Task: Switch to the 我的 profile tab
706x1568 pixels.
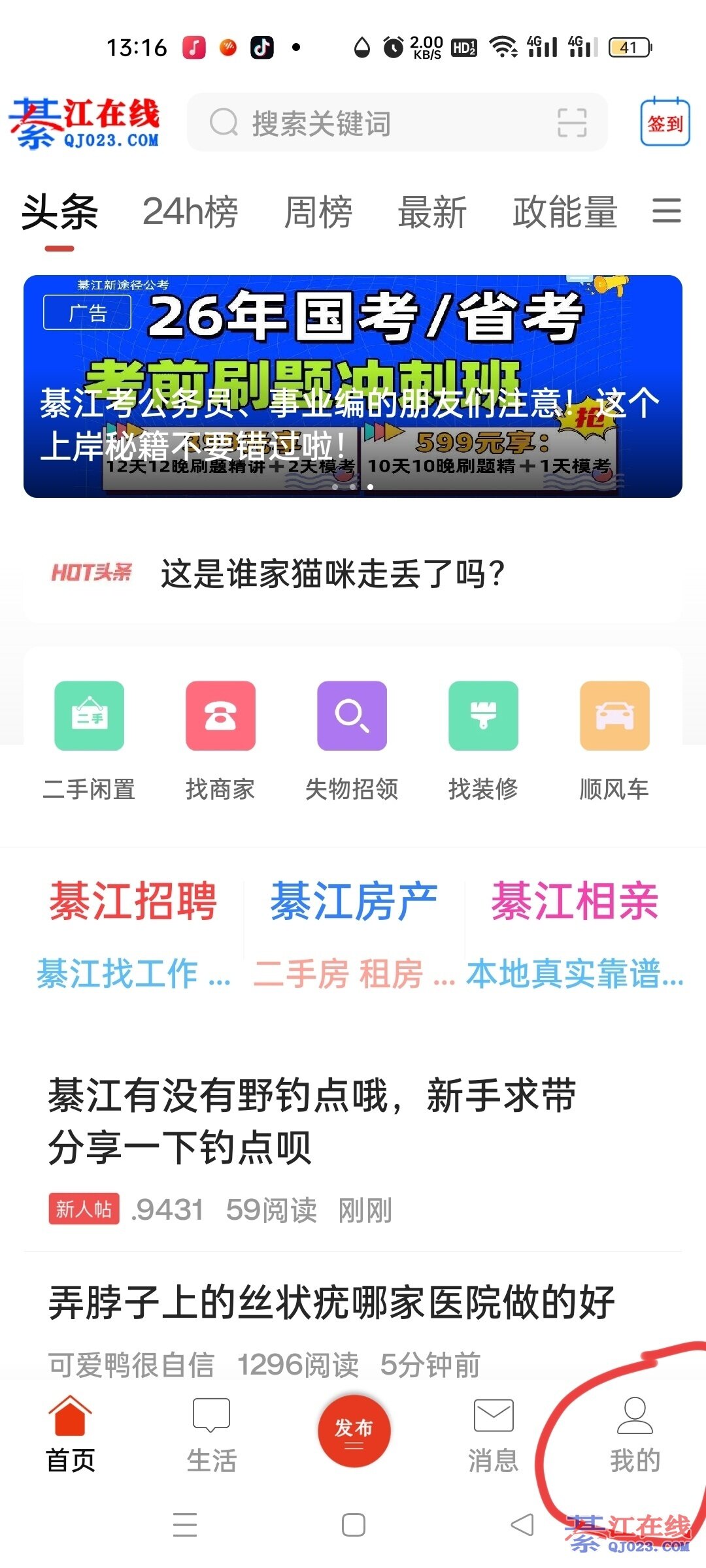Action: click(635, 1436)
